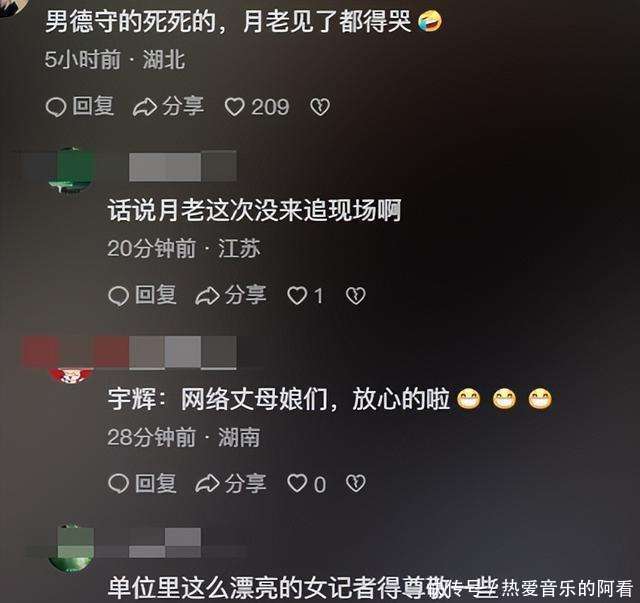Reply to the 江苏 comment about 月老

click(142, 295)
